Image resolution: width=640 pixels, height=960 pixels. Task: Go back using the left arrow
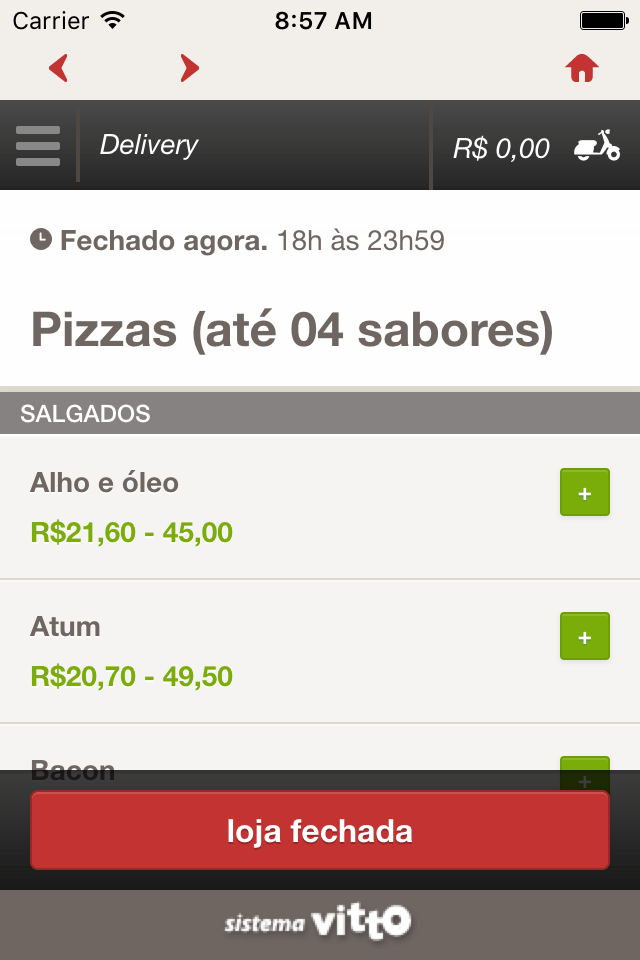(59, 68)
